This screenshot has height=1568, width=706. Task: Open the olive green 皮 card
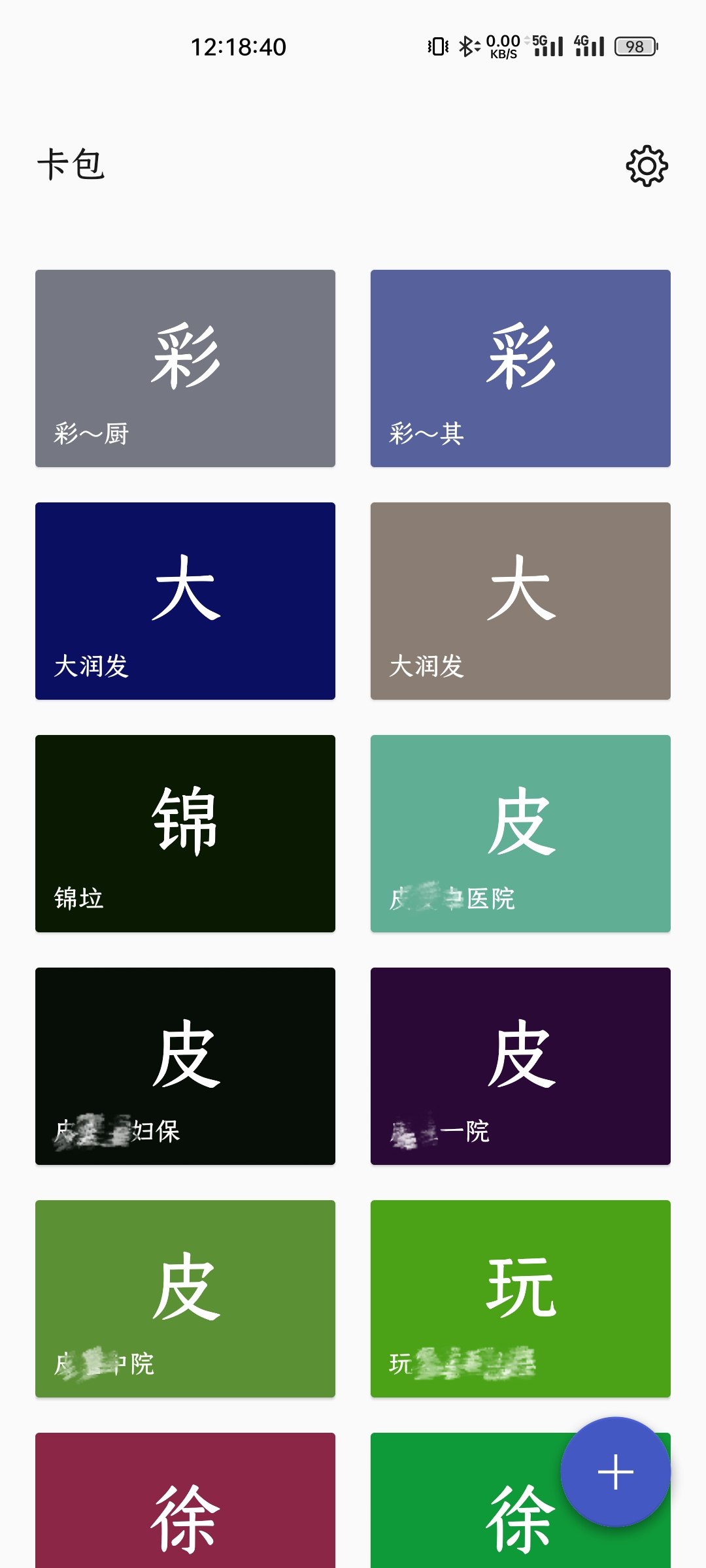[185, 1299]
